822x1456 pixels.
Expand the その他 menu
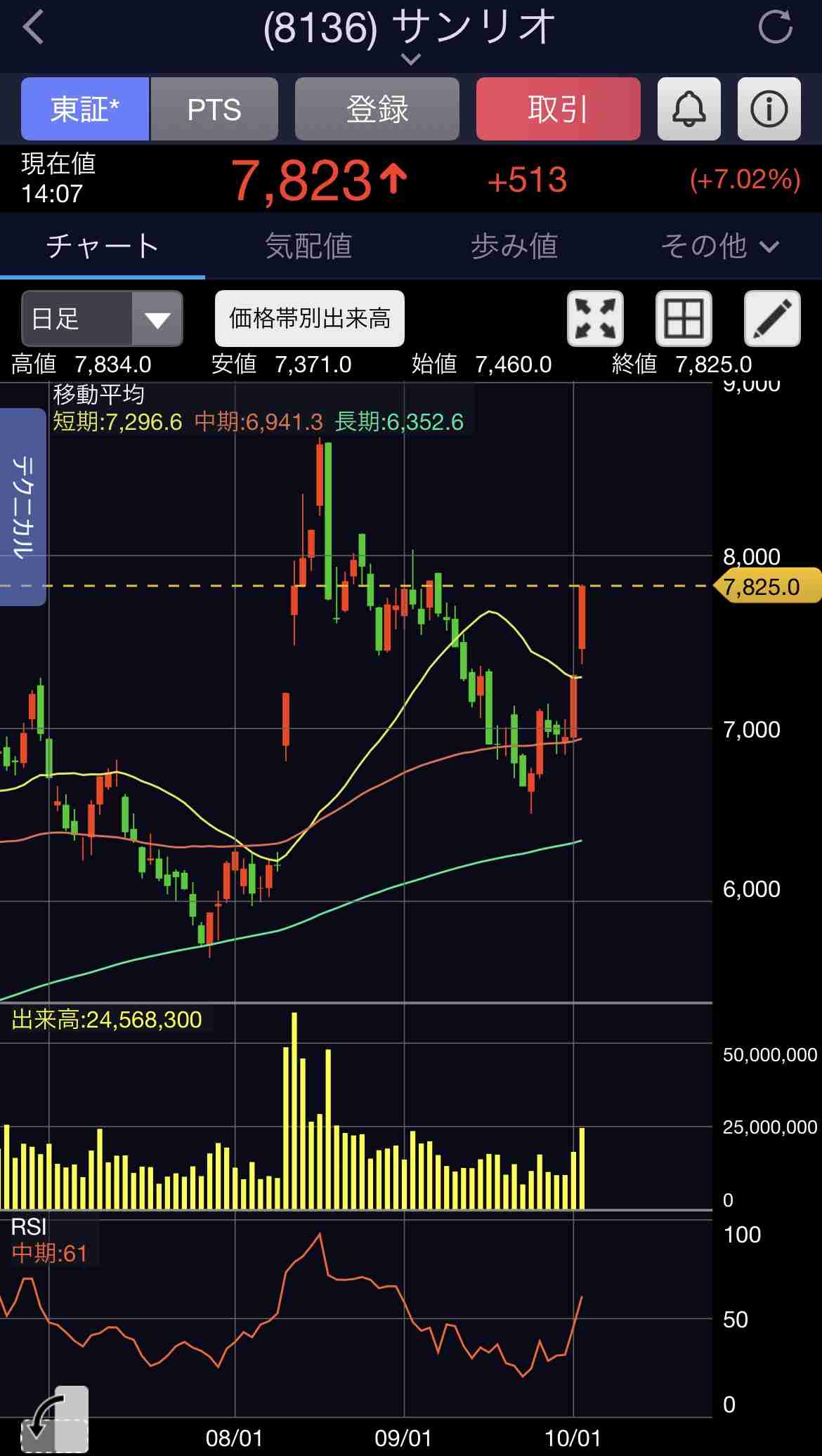coord(719,247)
